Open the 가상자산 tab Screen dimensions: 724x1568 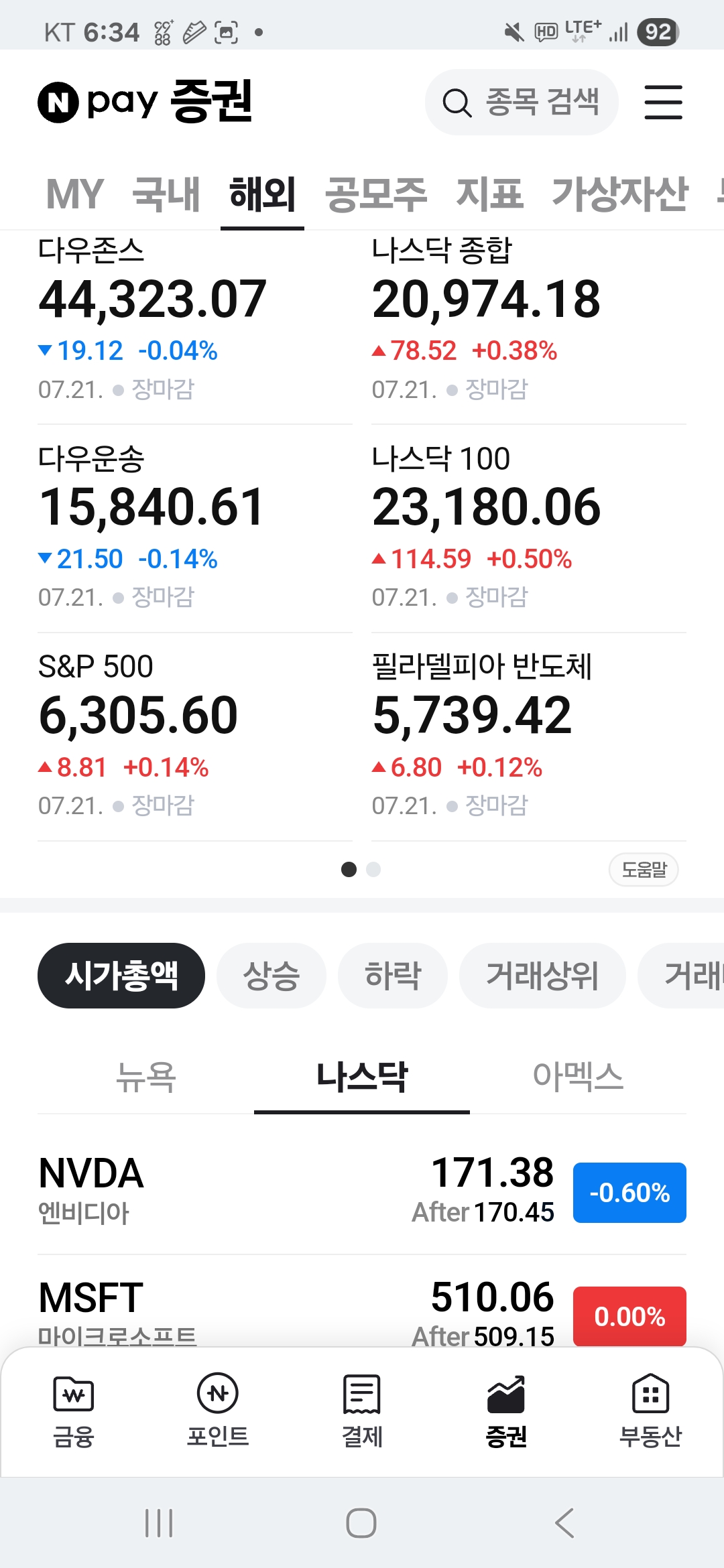(620, 194)
